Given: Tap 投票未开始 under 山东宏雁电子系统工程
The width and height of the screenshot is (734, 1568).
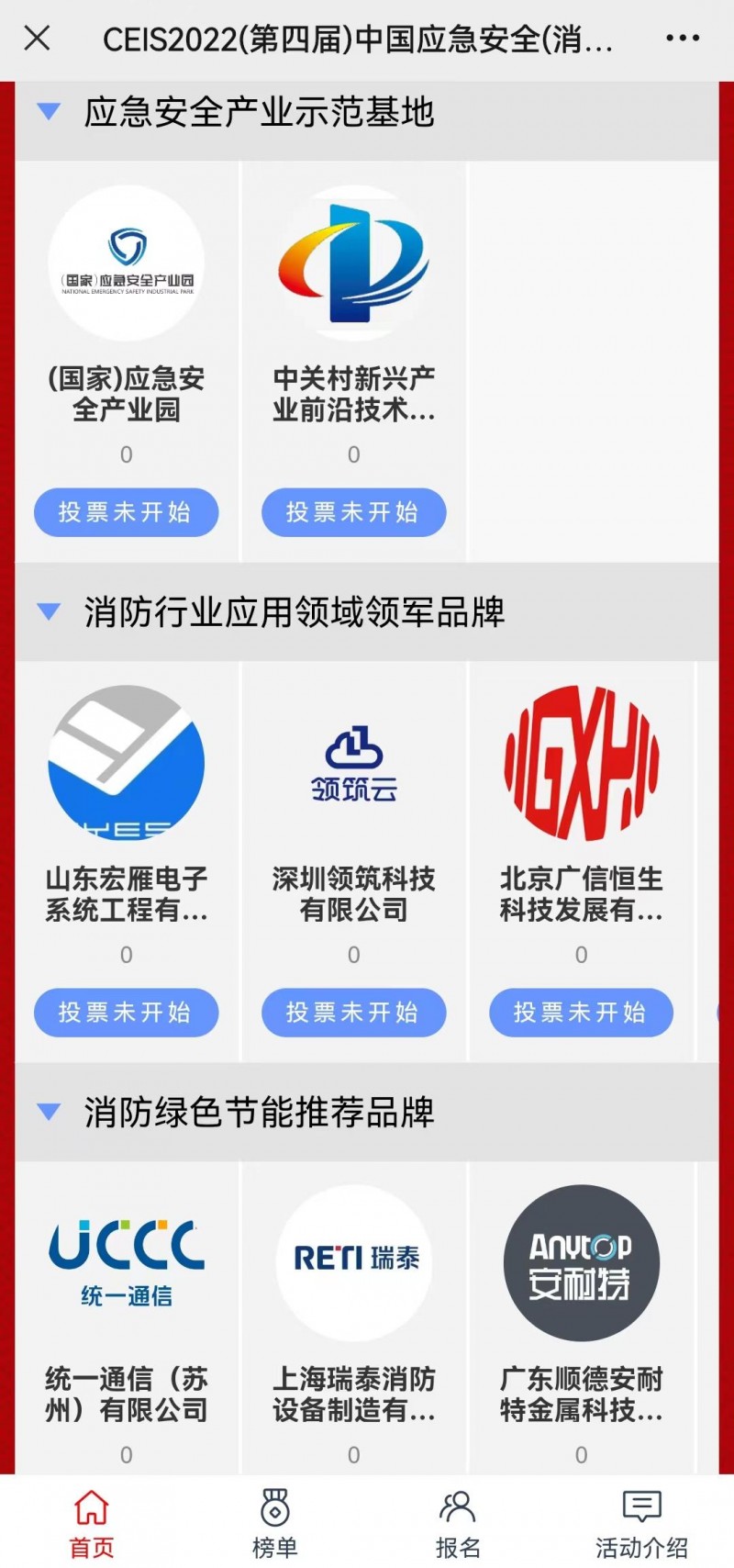Looking at the screenshot, I should [x=127, y=1013].
